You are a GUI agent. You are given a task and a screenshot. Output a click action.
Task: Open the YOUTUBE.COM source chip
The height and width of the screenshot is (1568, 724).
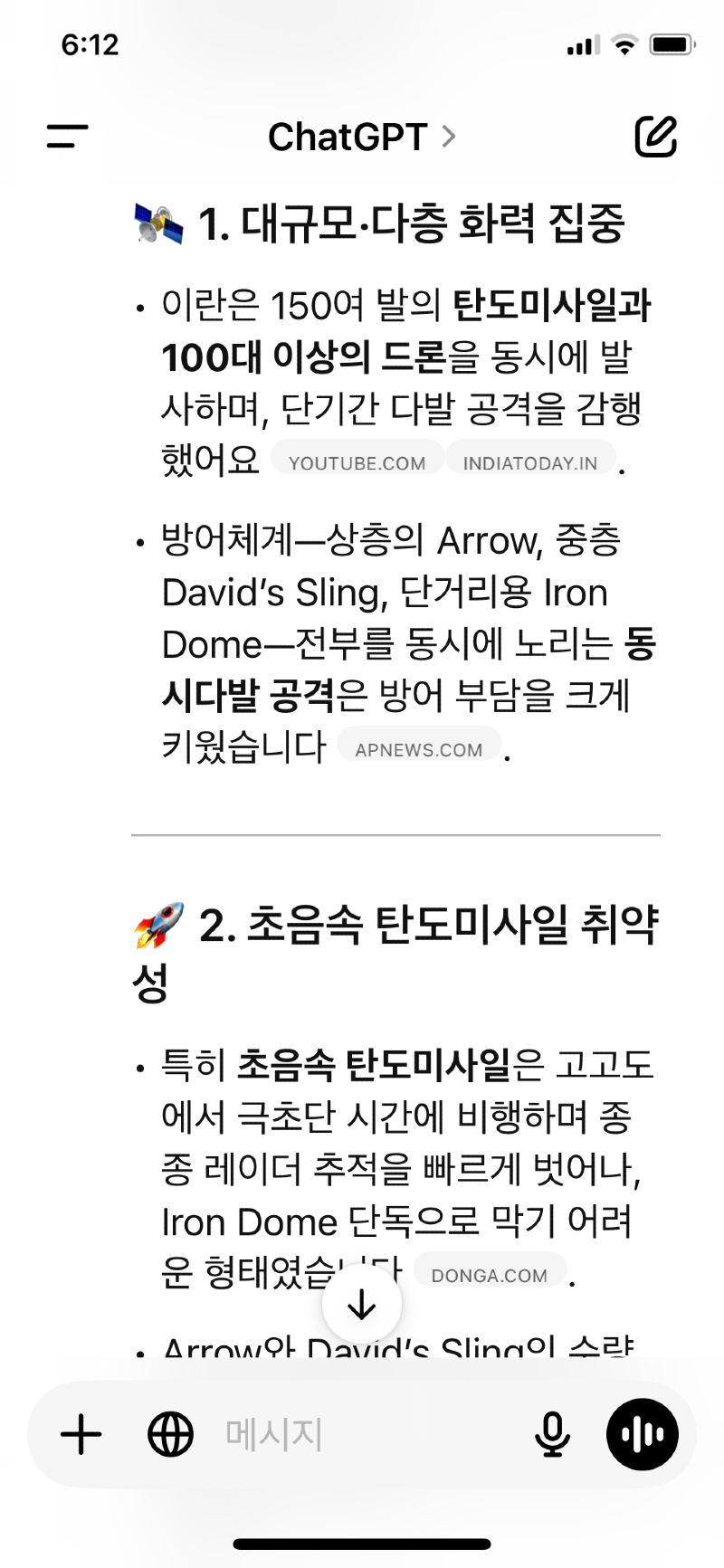click(357, 462)
